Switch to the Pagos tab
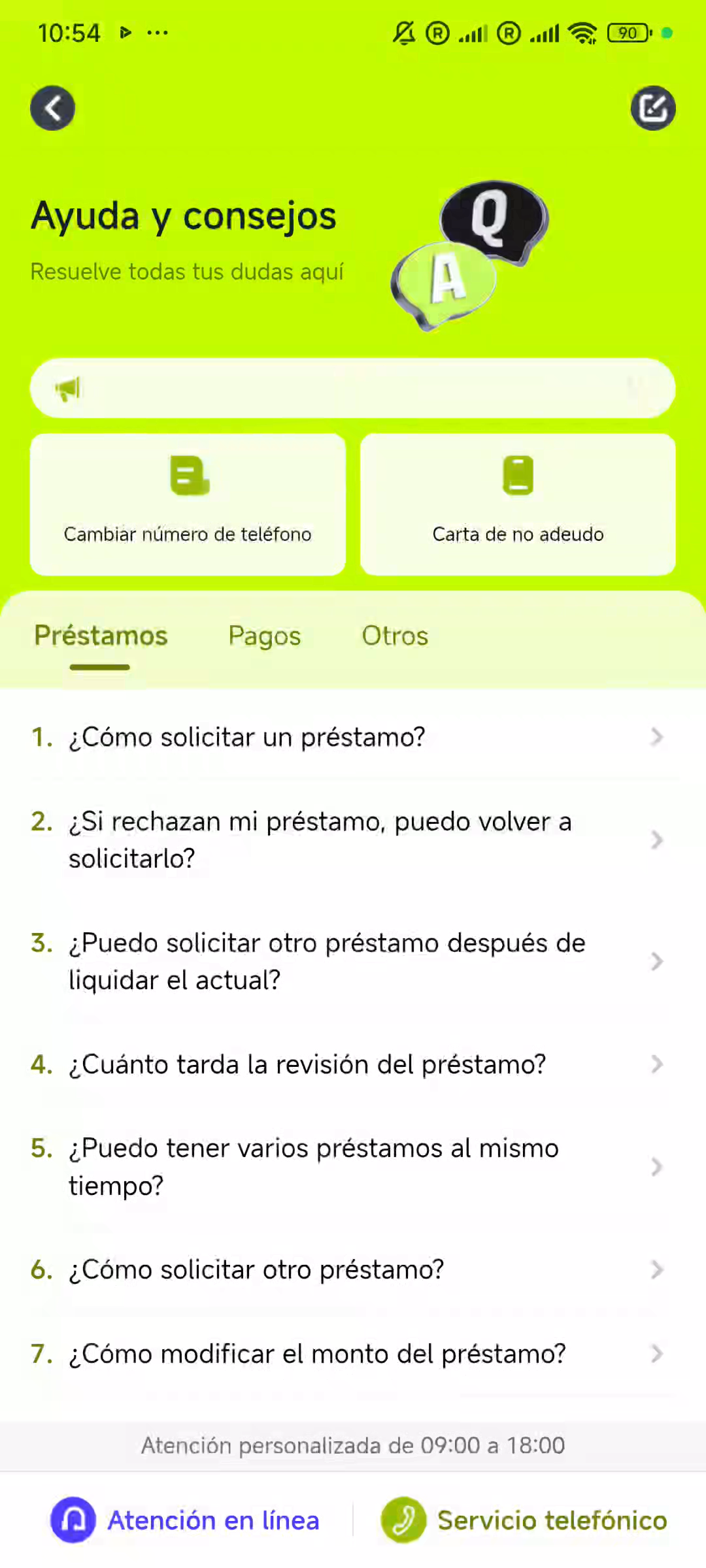 point(264,636)
